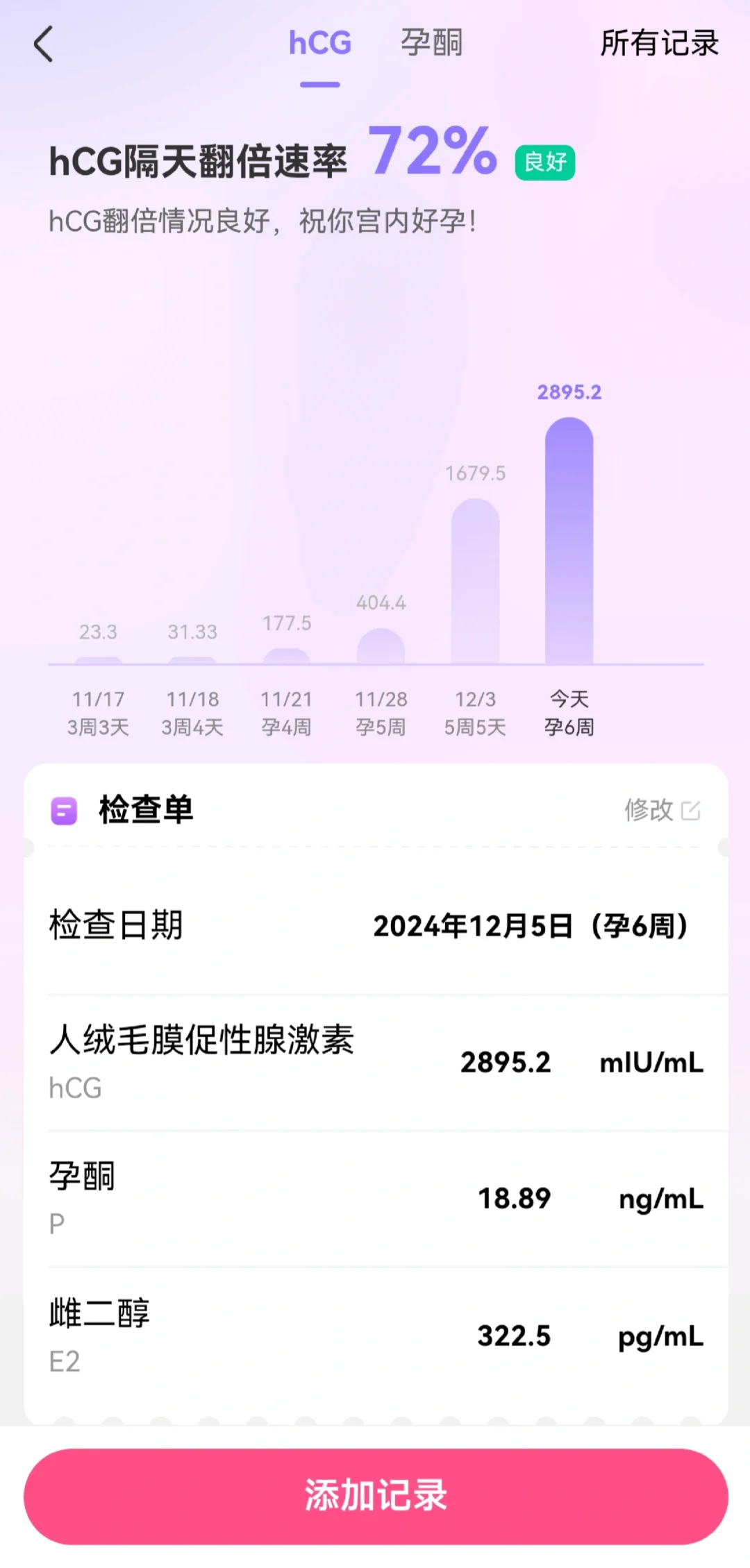Image resolution: width=750 pixels, height=1568 pixels.
Task: Tap the 添加记录 button
Action: coord(376,1495)
